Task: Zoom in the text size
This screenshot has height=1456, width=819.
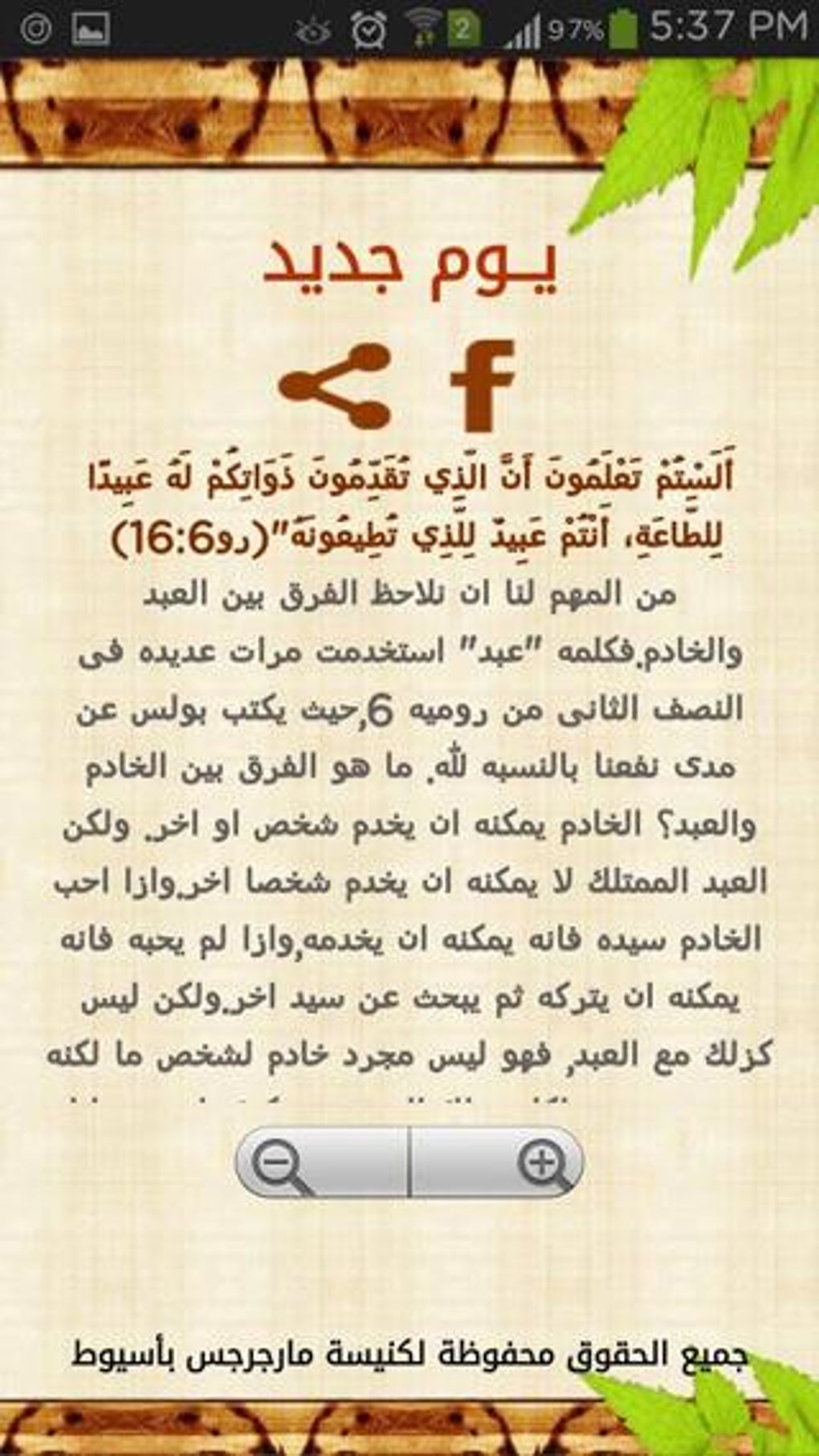Action: 498,1162
